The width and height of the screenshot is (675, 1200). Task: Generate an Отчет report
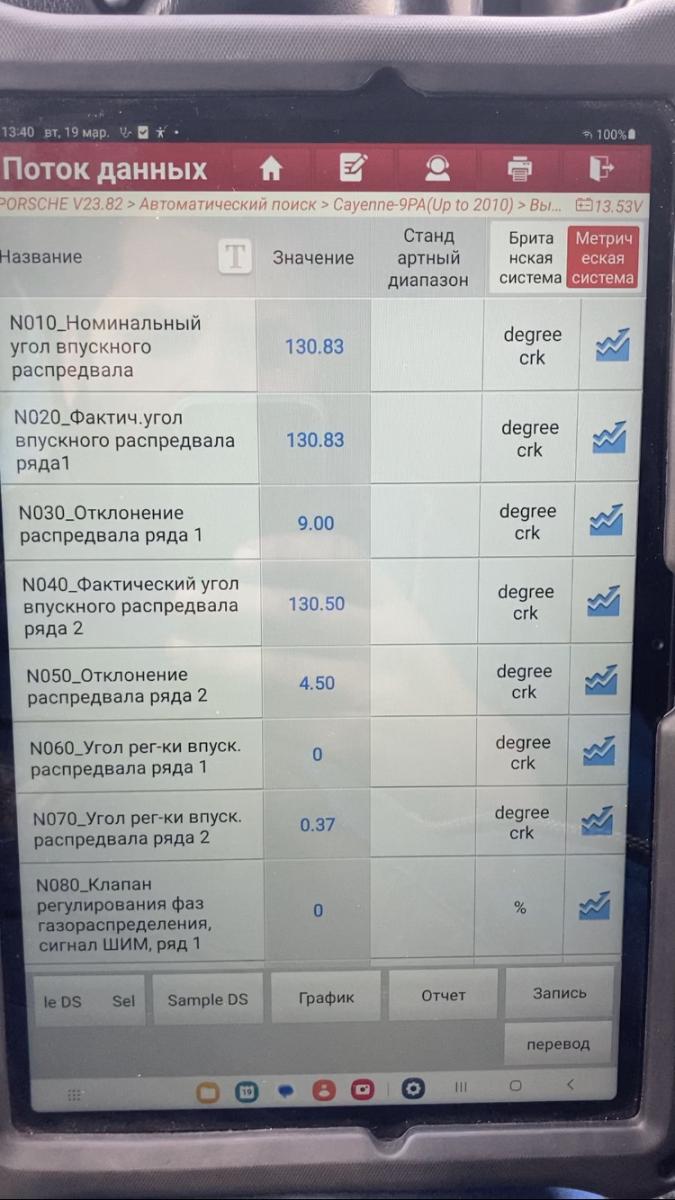[443, 995]
